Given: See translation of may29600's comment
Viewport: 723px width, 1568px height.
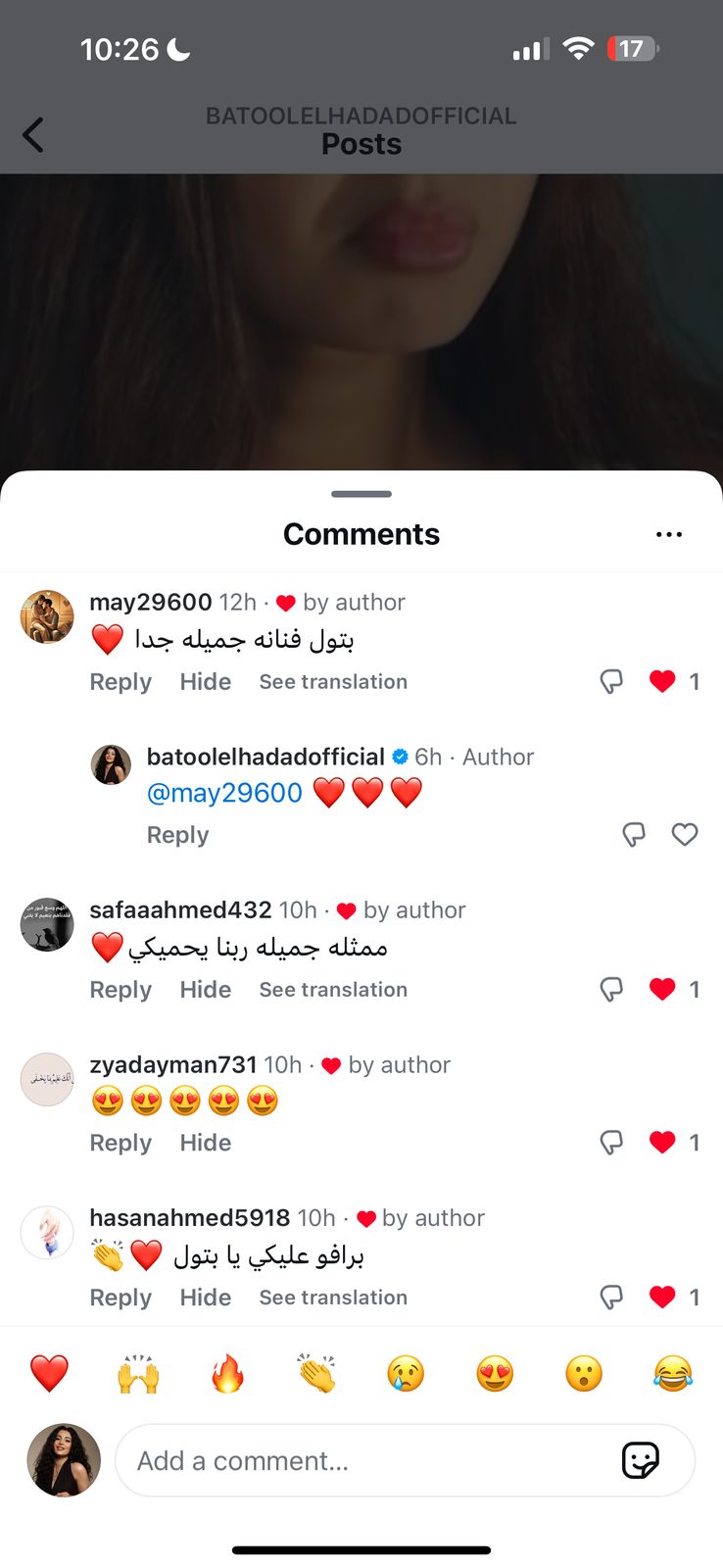Looking at the screenshot, I should 333,682.
